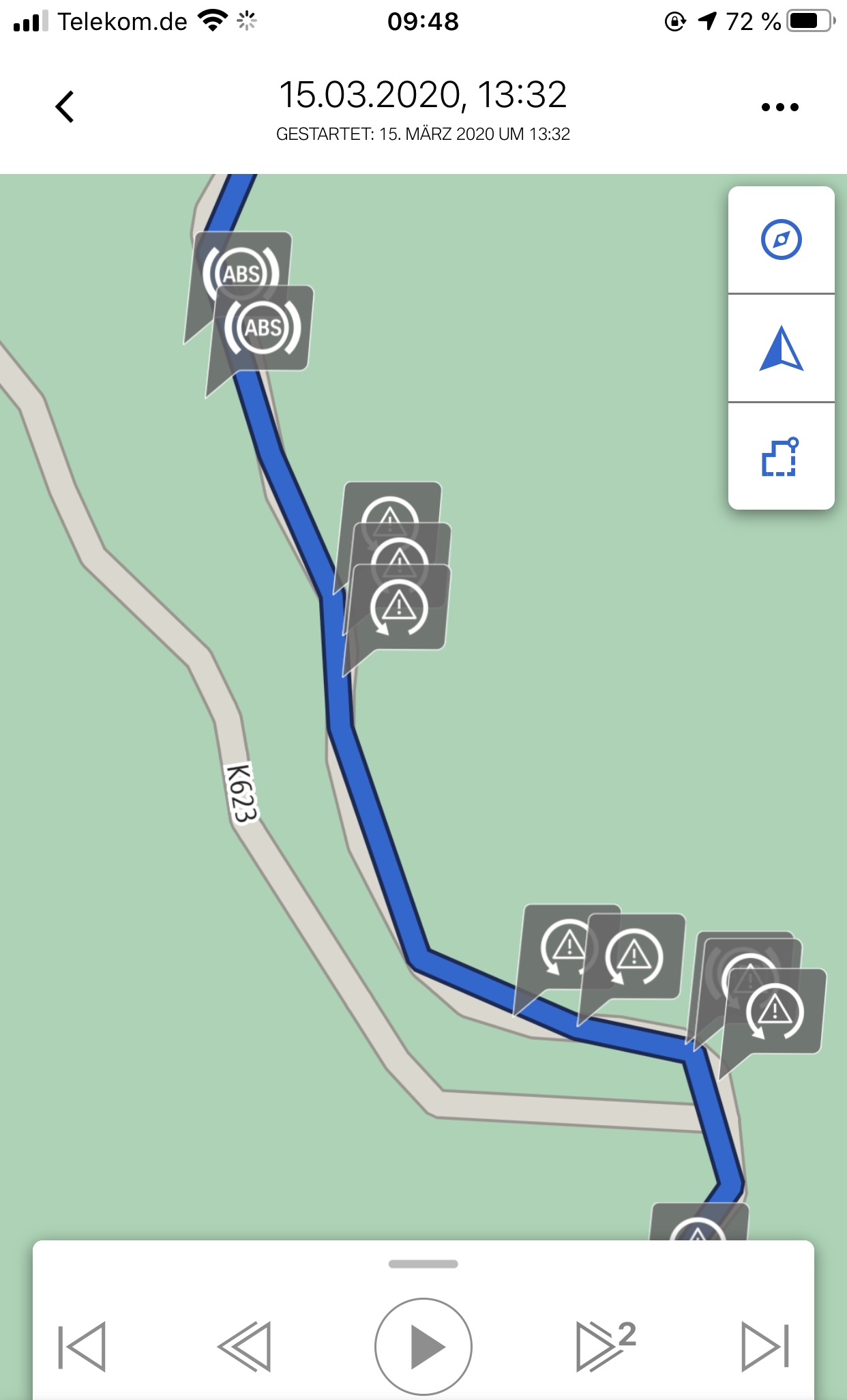Tap the compass orientation button

781,239
